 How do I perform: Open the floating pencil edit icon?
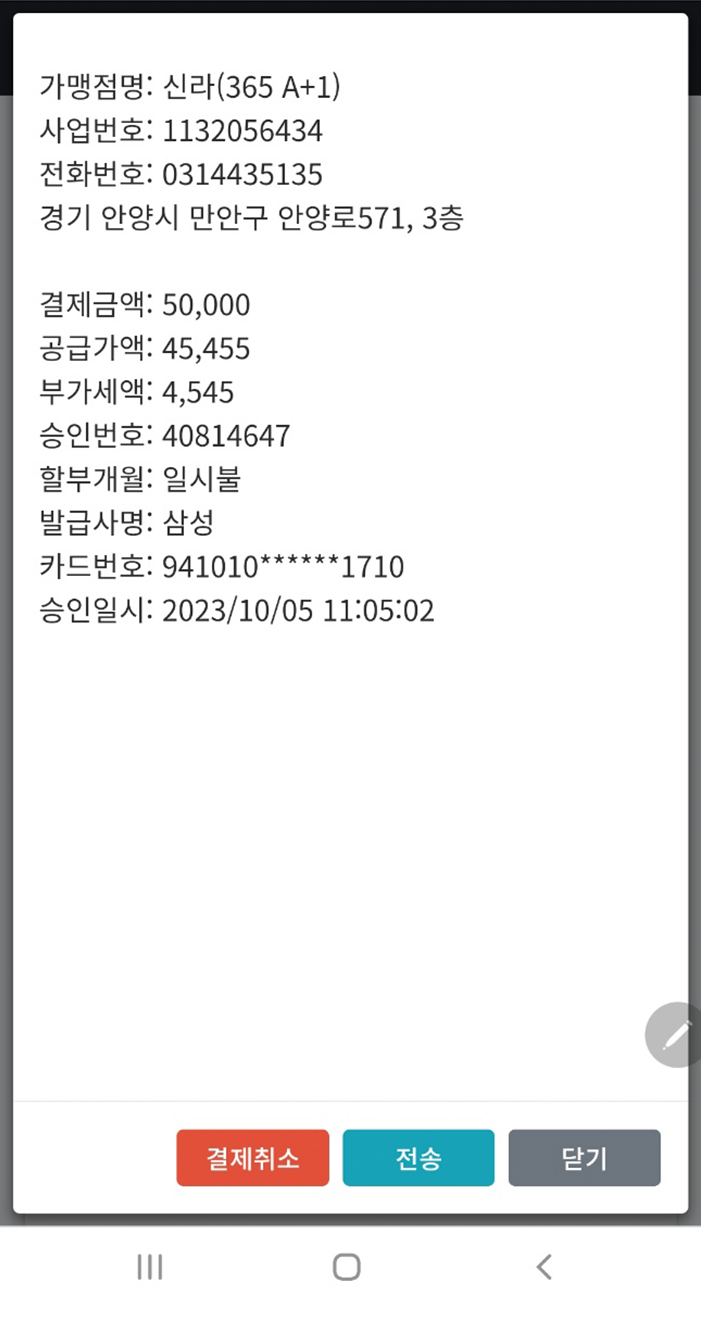pos(675,1035)
